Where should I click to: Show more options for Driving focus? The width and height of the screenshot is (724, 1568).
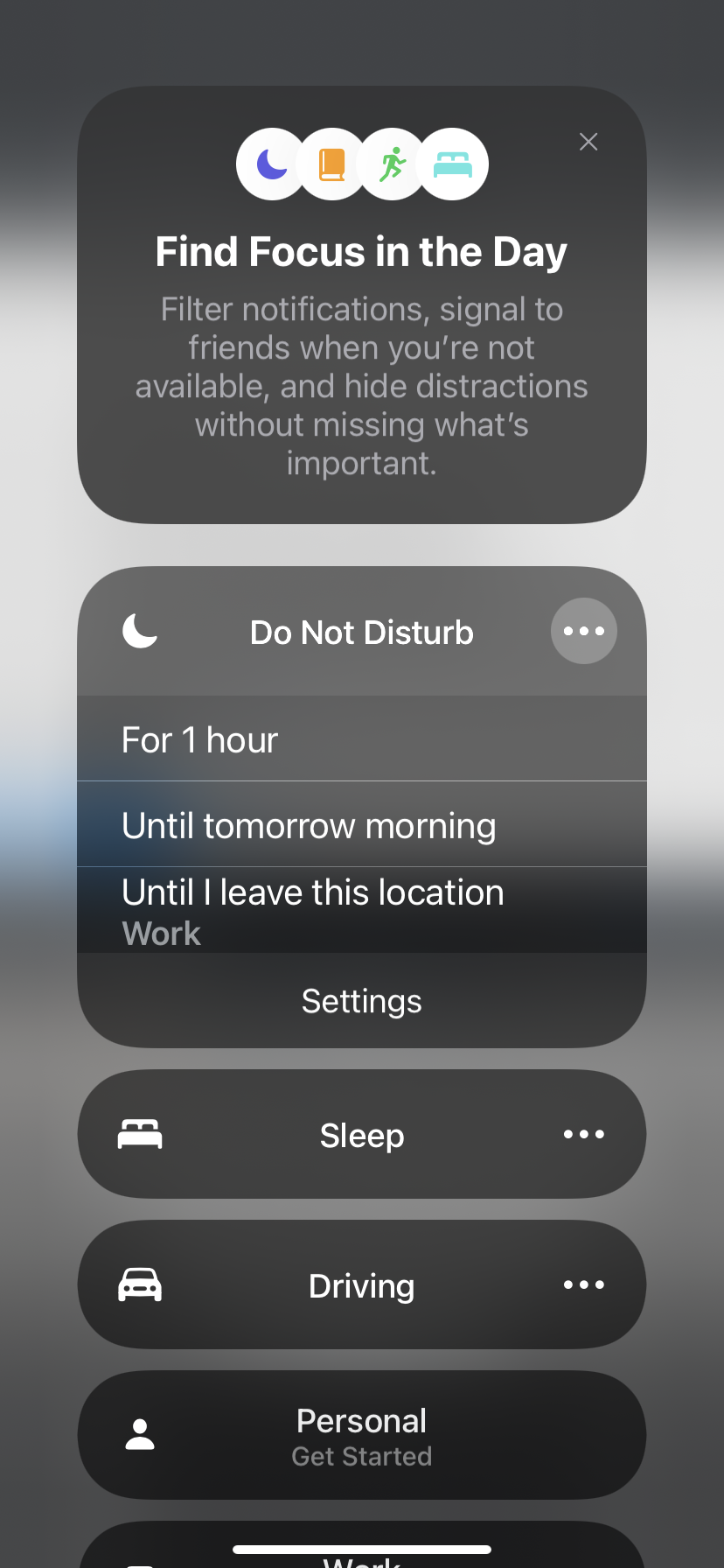tap(583, 1285)
